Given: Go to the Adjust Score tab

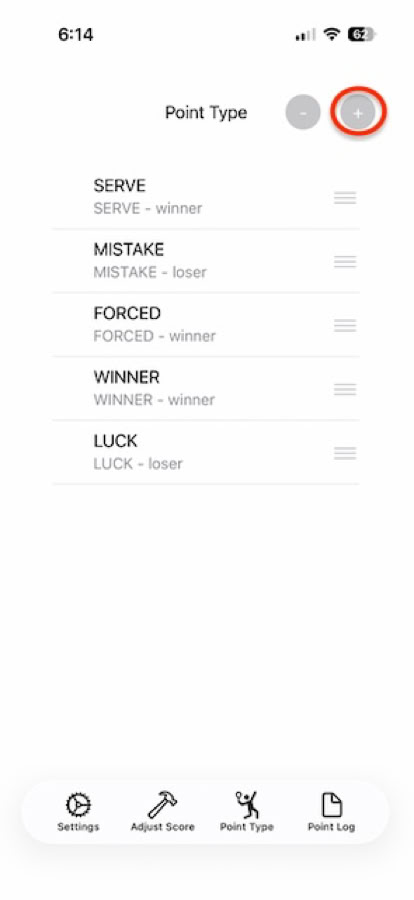Looking at the screenshot, I should pyautogui.click(x=162, y=812).
